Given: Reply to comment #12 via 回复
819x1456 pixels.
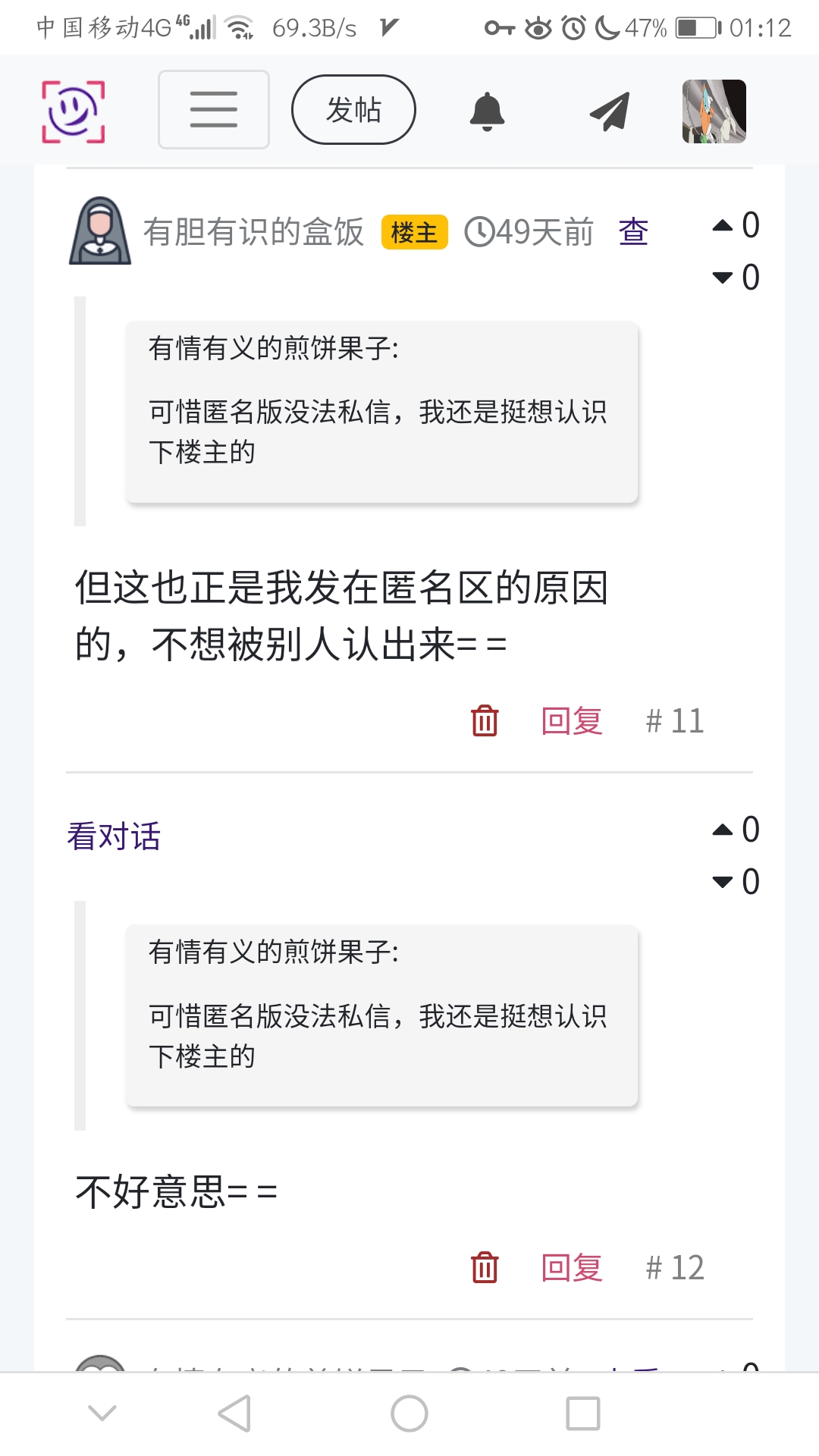Looking at the screenshot, I should pyautogui.click(x=572, y=1267).
